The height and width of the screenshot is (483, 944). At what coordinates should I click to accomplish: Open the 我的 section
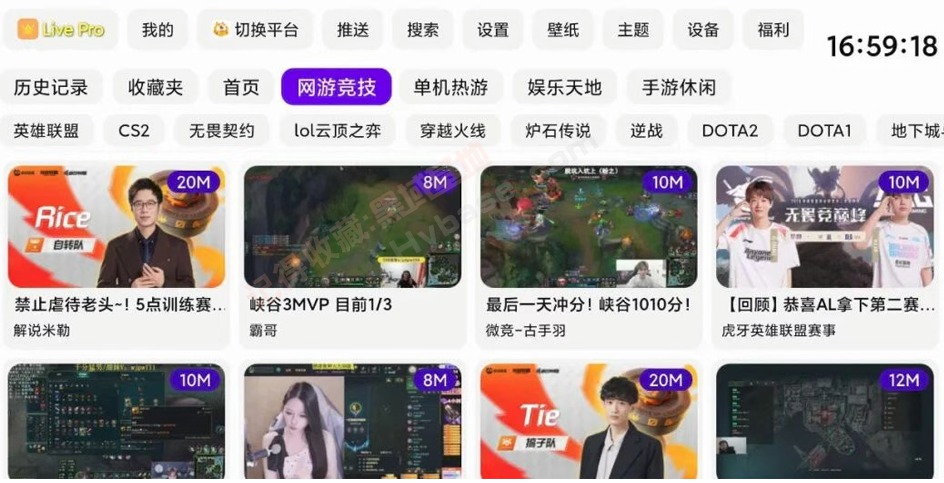click(x=157, y=30)
